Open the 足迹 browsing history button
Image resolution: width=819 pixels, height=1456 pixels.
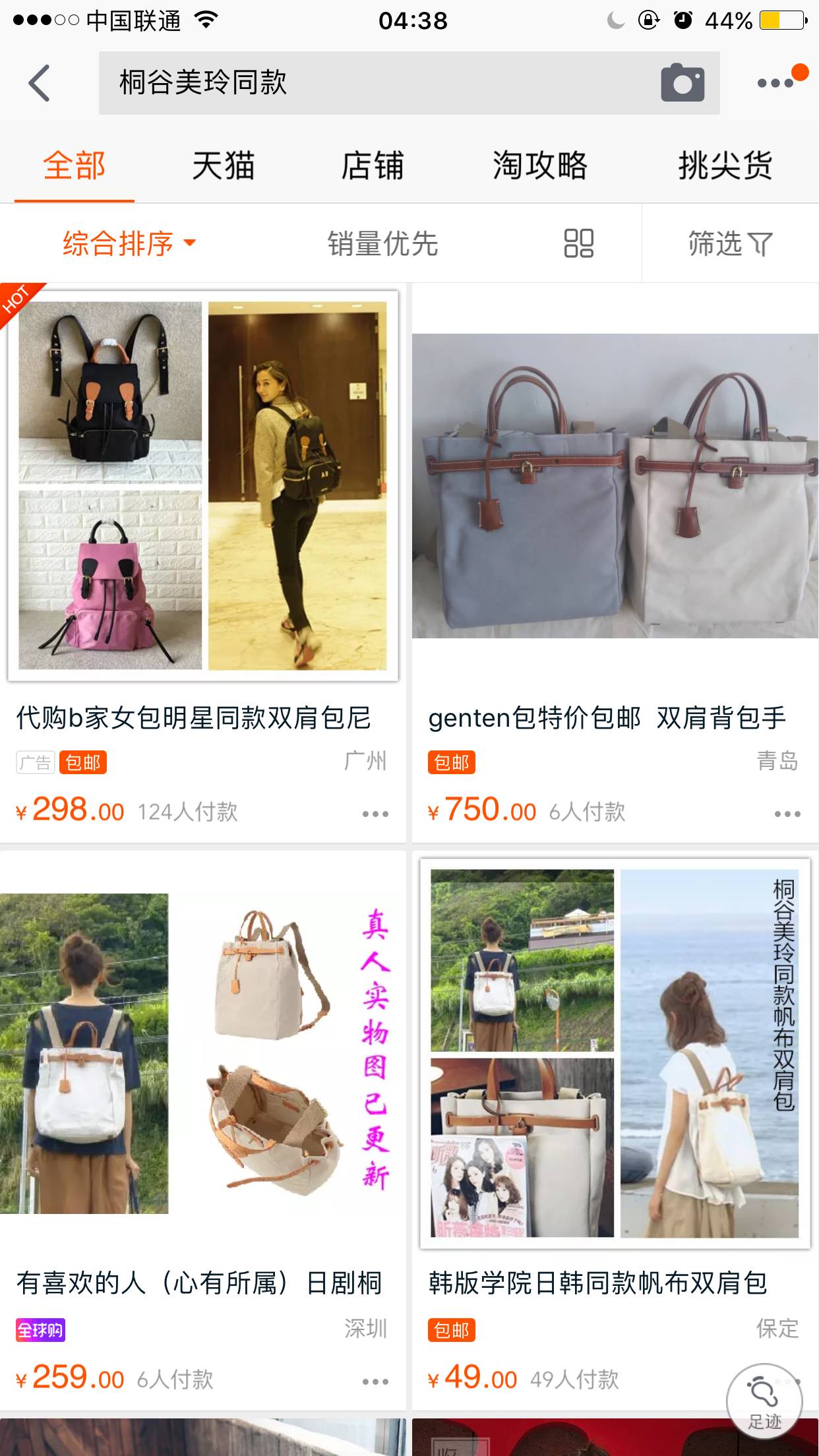(x=764, y=1401)
